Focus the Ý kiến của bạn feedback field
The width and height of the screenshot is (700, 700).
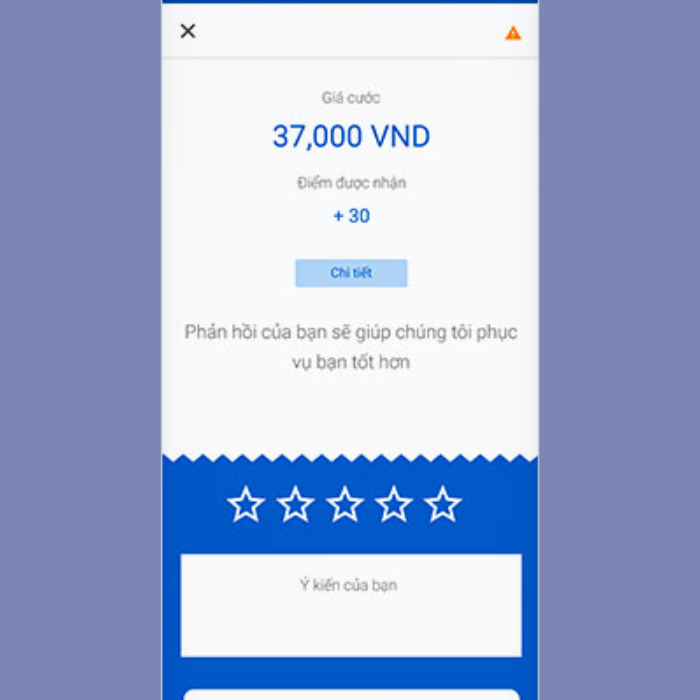coord(351,605)
